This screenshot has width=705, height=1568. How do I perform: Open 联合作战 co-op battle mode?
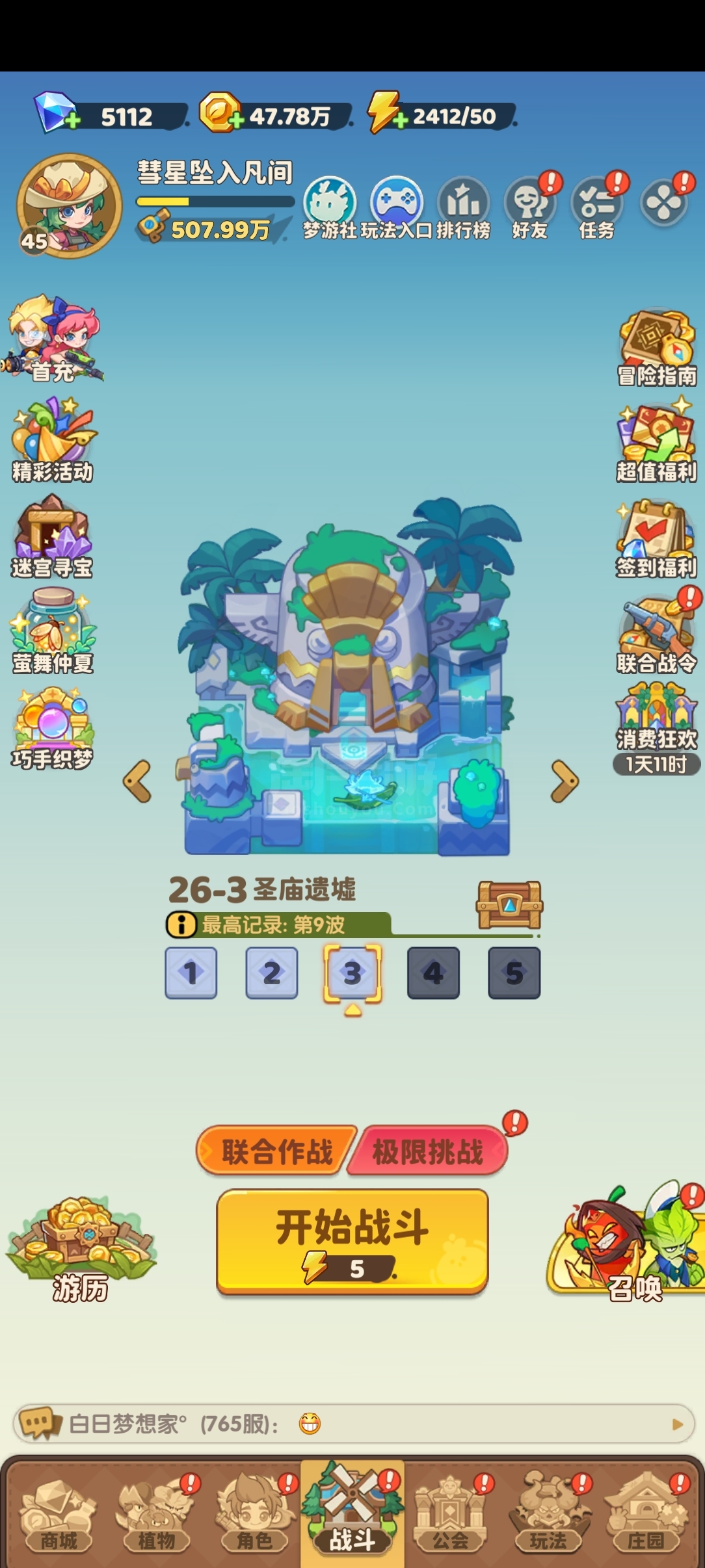tap(276, 1151)
